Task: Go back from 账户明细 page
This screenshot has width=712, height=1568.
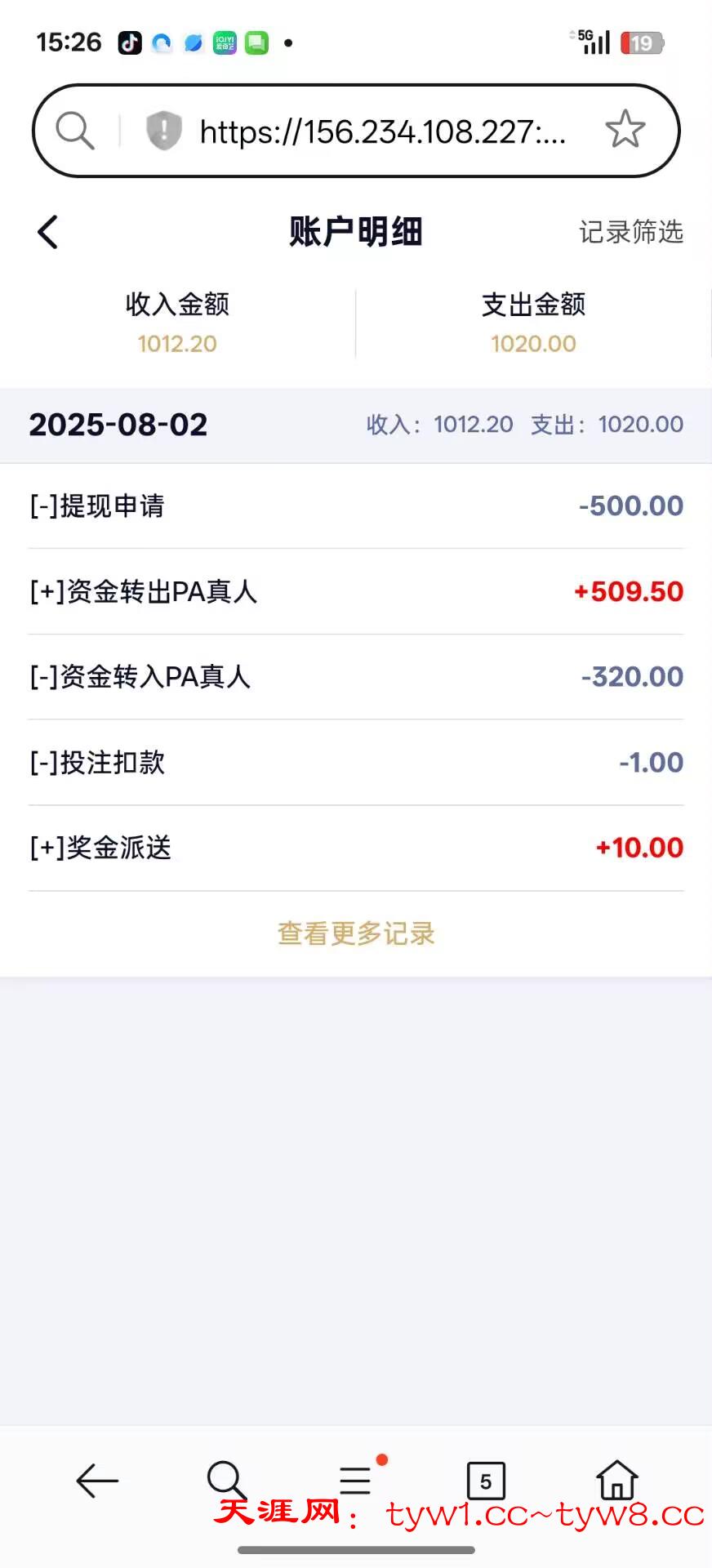Action: coord(48,232)
